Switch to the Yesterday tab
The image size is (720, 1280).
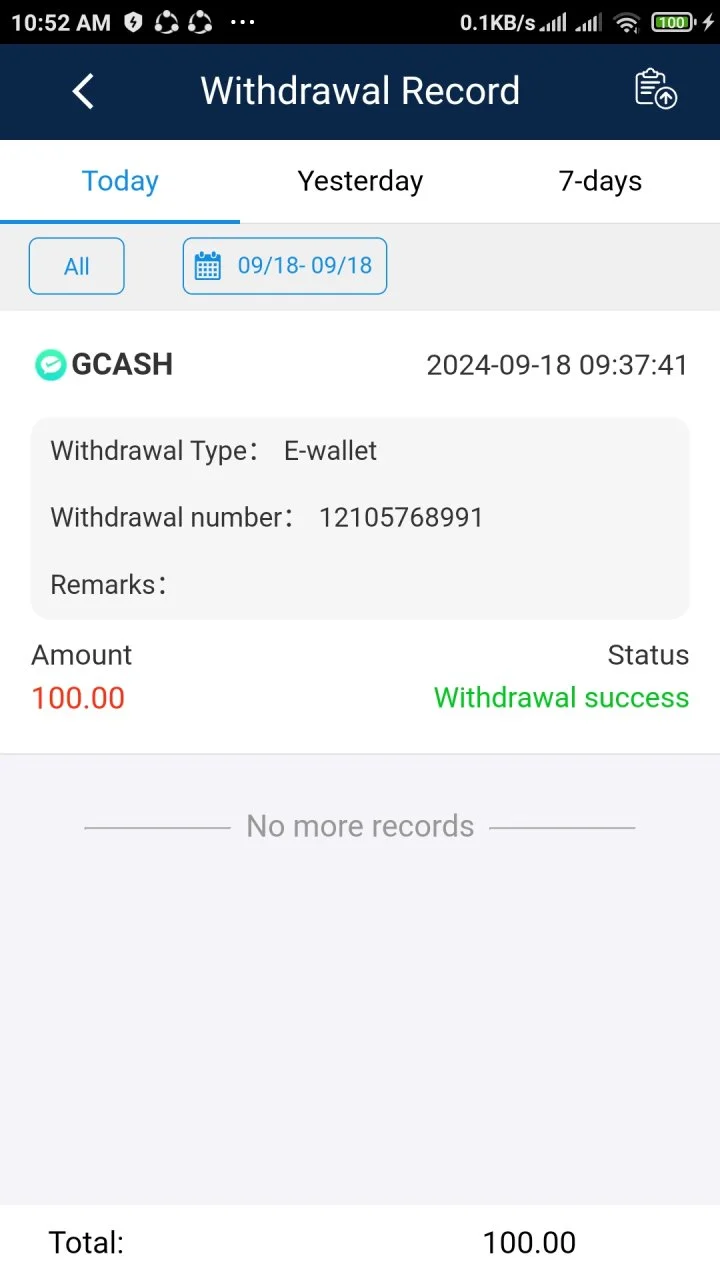(360, 181)
